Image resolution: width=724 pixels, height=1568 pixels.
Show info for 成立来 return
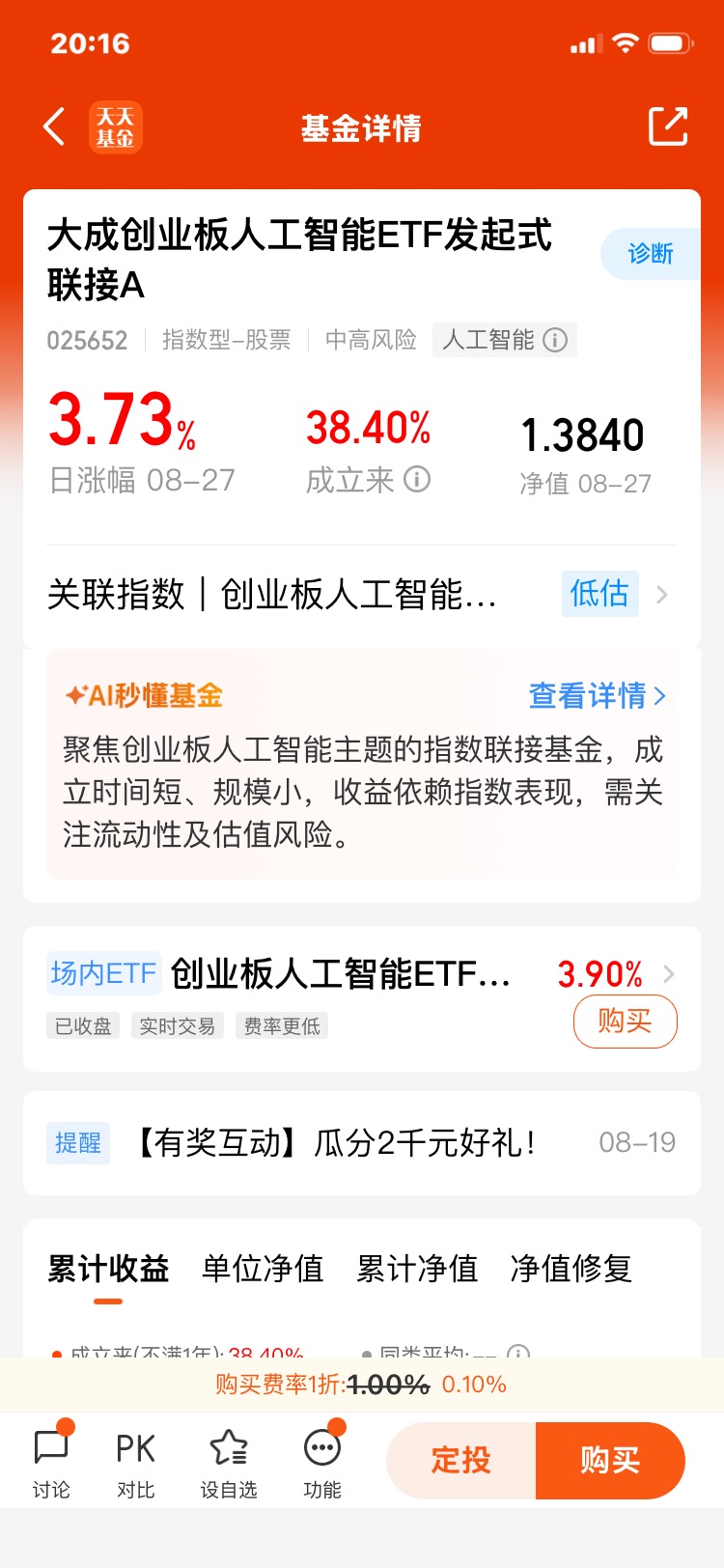417,479
